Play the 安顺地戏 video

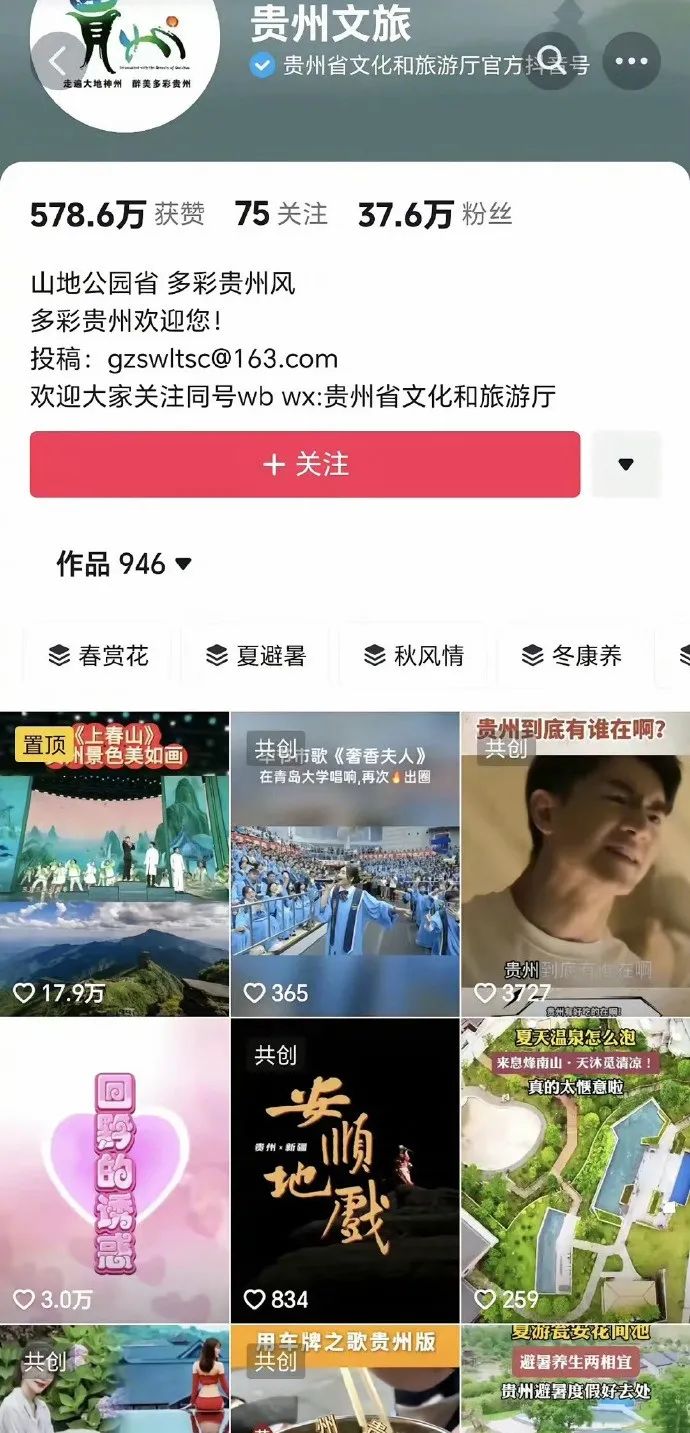[345, 1170]
